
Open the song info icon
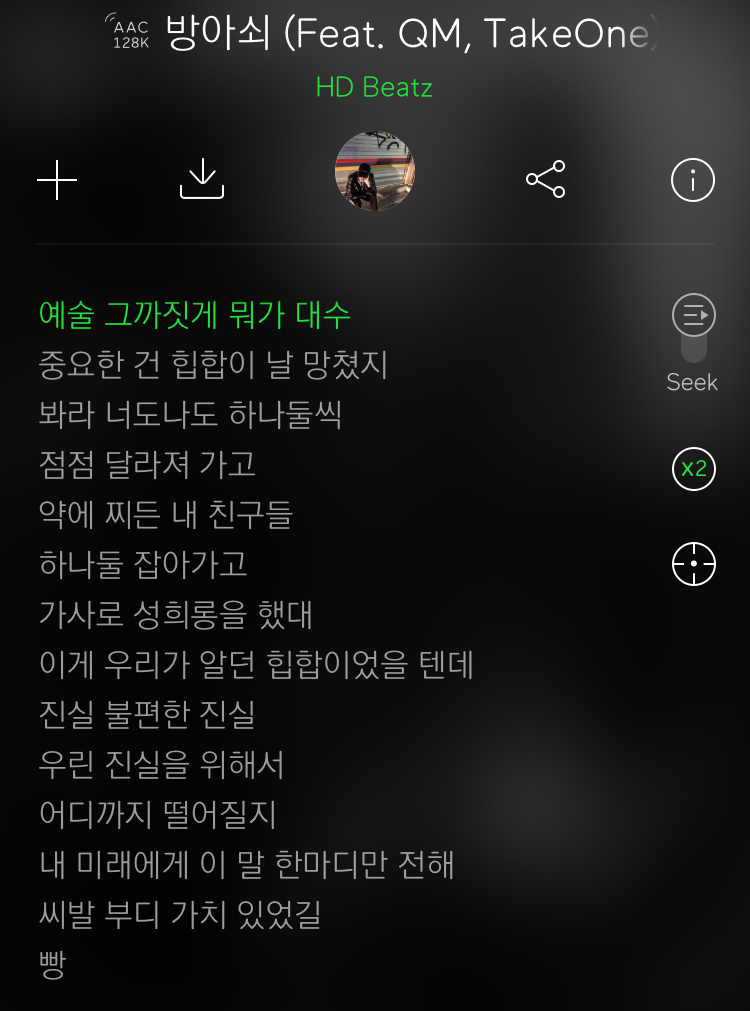pos(693,181)
